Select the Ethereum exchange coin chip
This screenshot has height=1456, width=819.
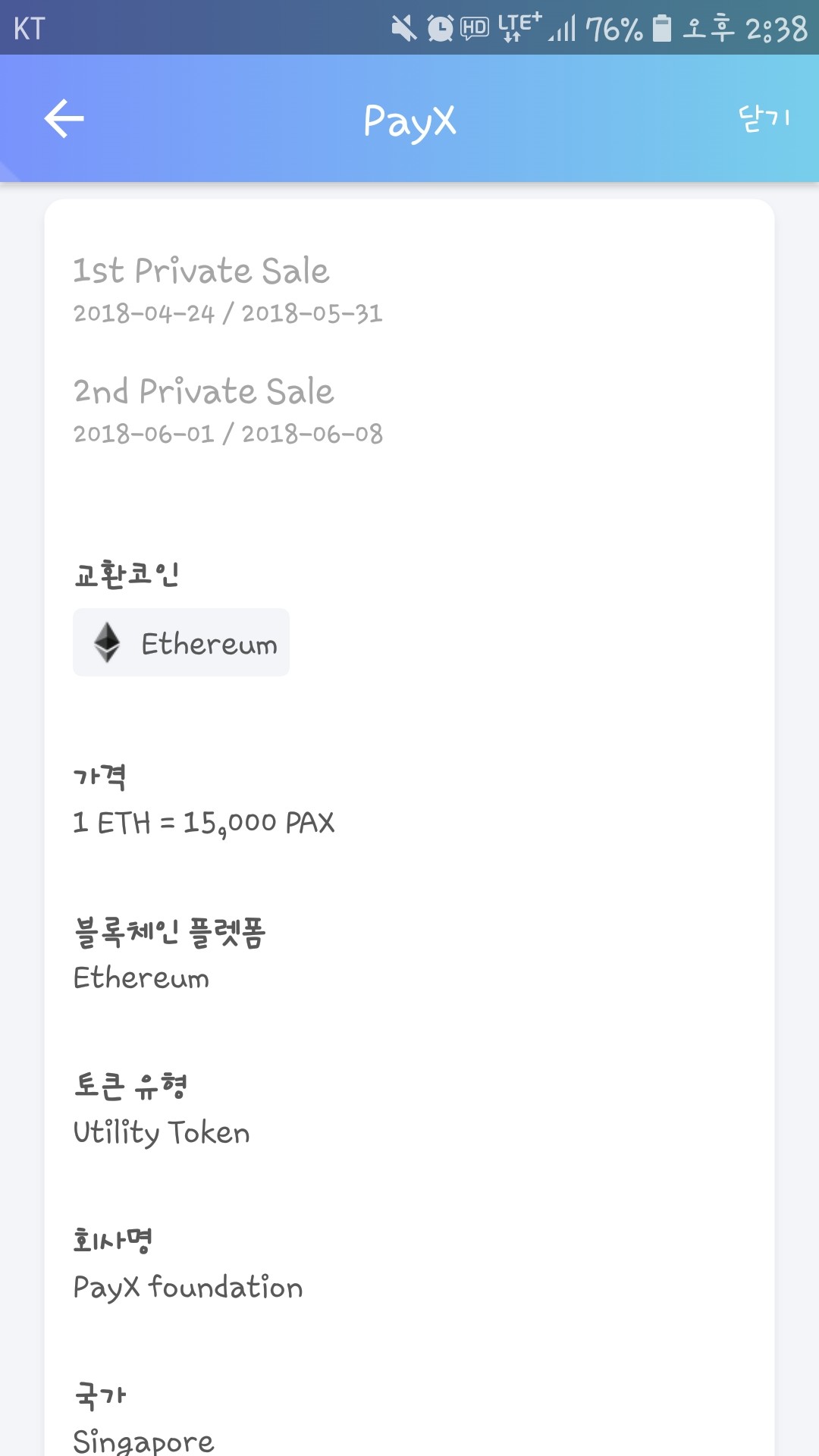180,643
